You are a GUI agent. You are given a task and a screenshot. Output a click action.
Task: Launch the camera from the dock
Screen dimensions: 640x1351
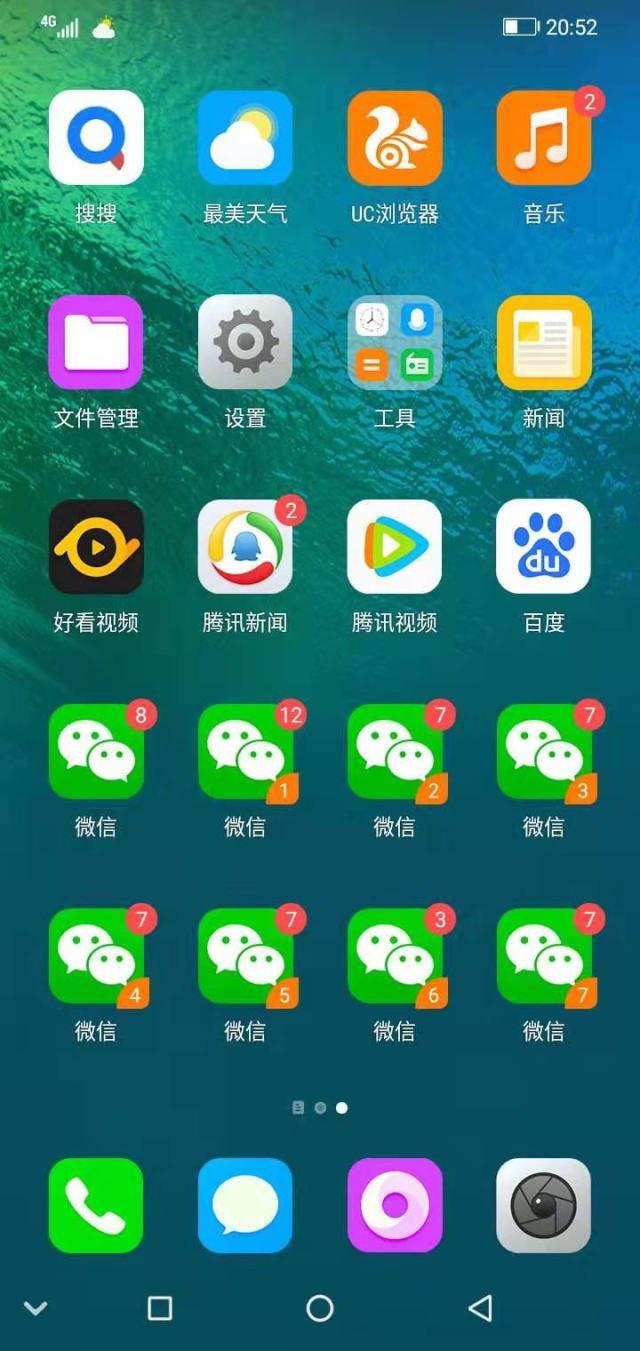pyautogui.click(x=543, y=1205)
